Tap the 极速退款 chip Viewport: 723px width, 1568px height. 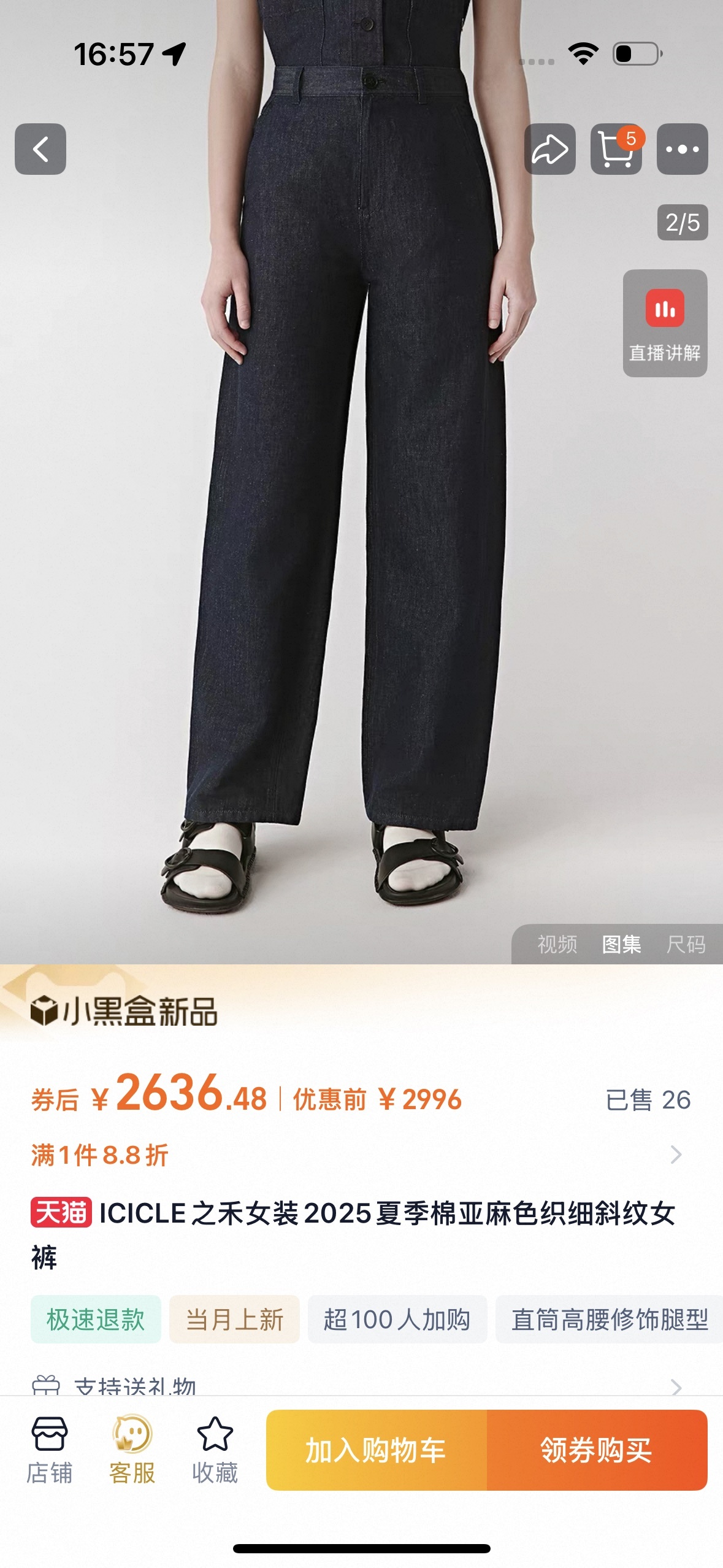click(x=96, y=1320)
